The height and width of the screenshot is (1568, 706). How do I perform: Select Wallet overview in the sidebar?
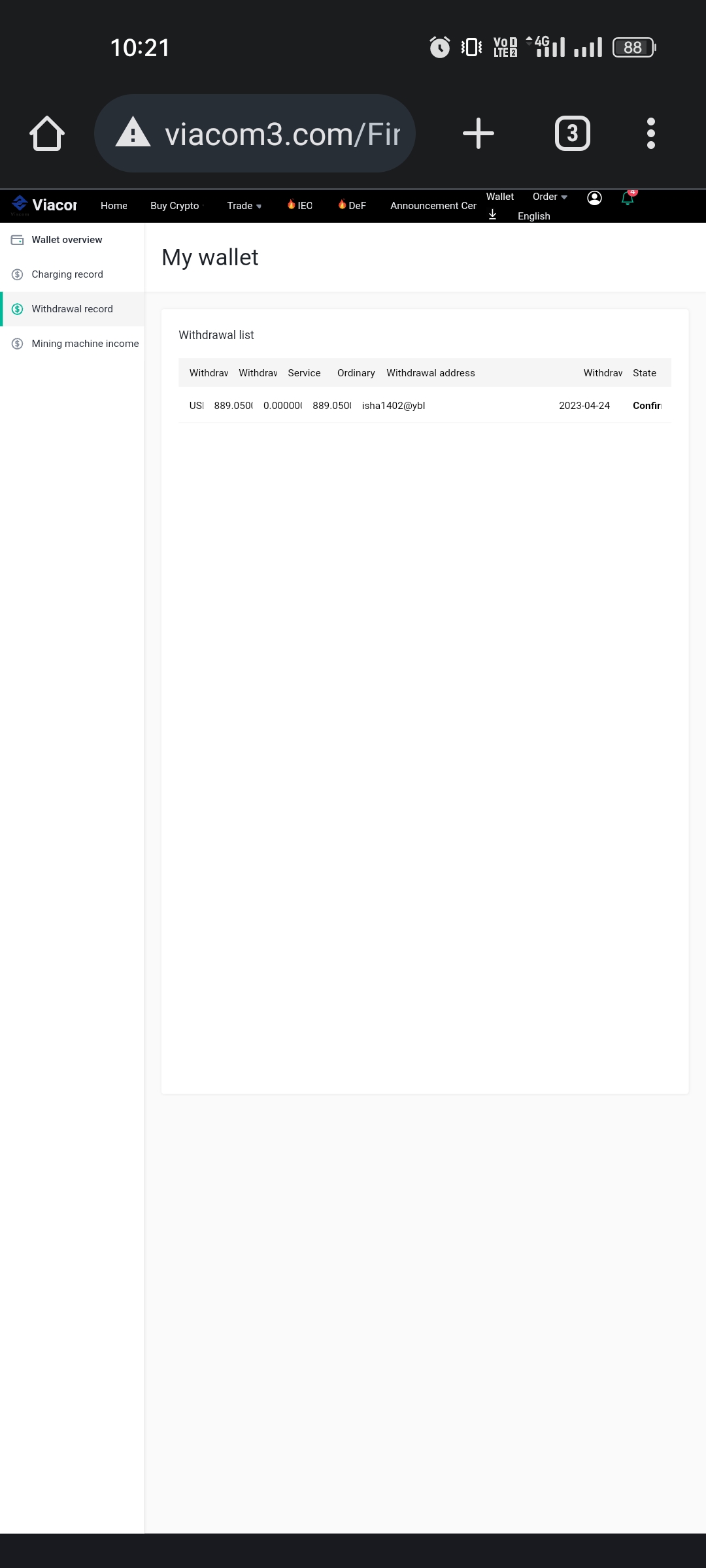pyautogui.click(x=67, y=240)
